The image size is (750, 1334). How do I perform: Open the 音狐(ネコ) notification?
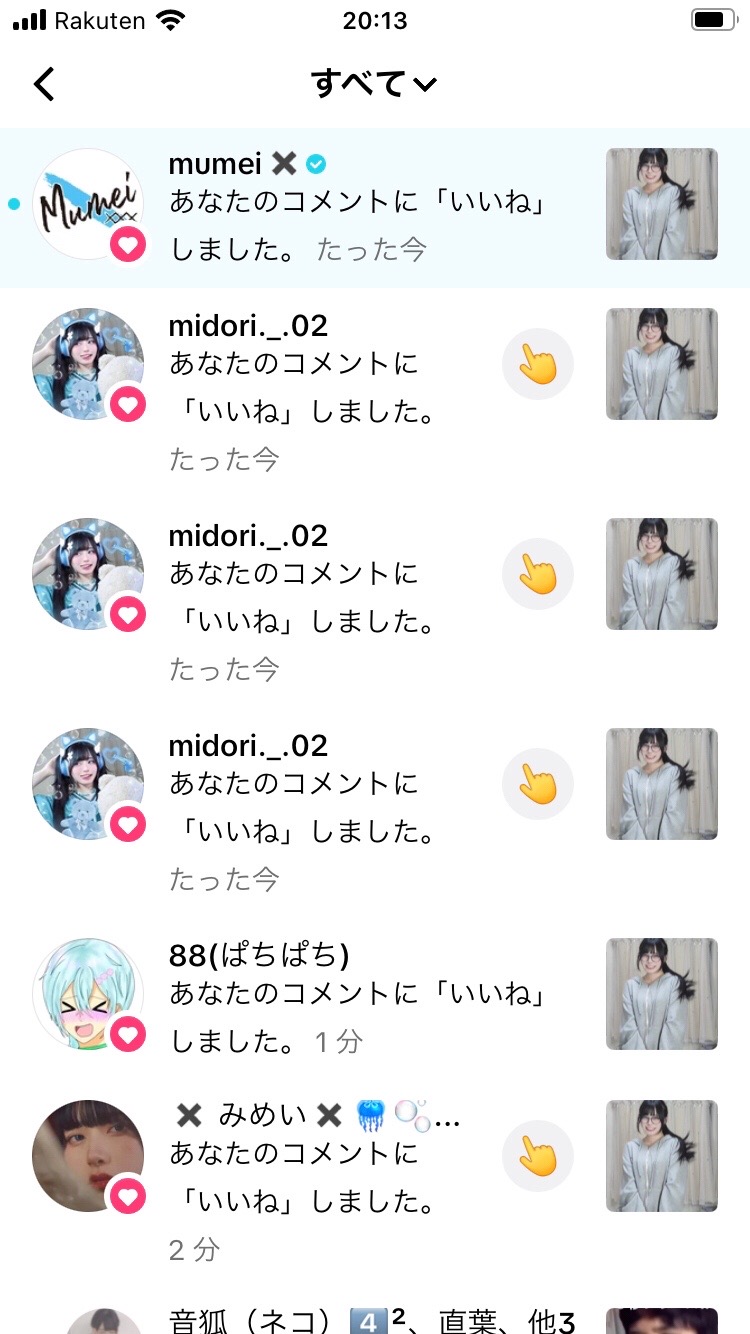370,1320
